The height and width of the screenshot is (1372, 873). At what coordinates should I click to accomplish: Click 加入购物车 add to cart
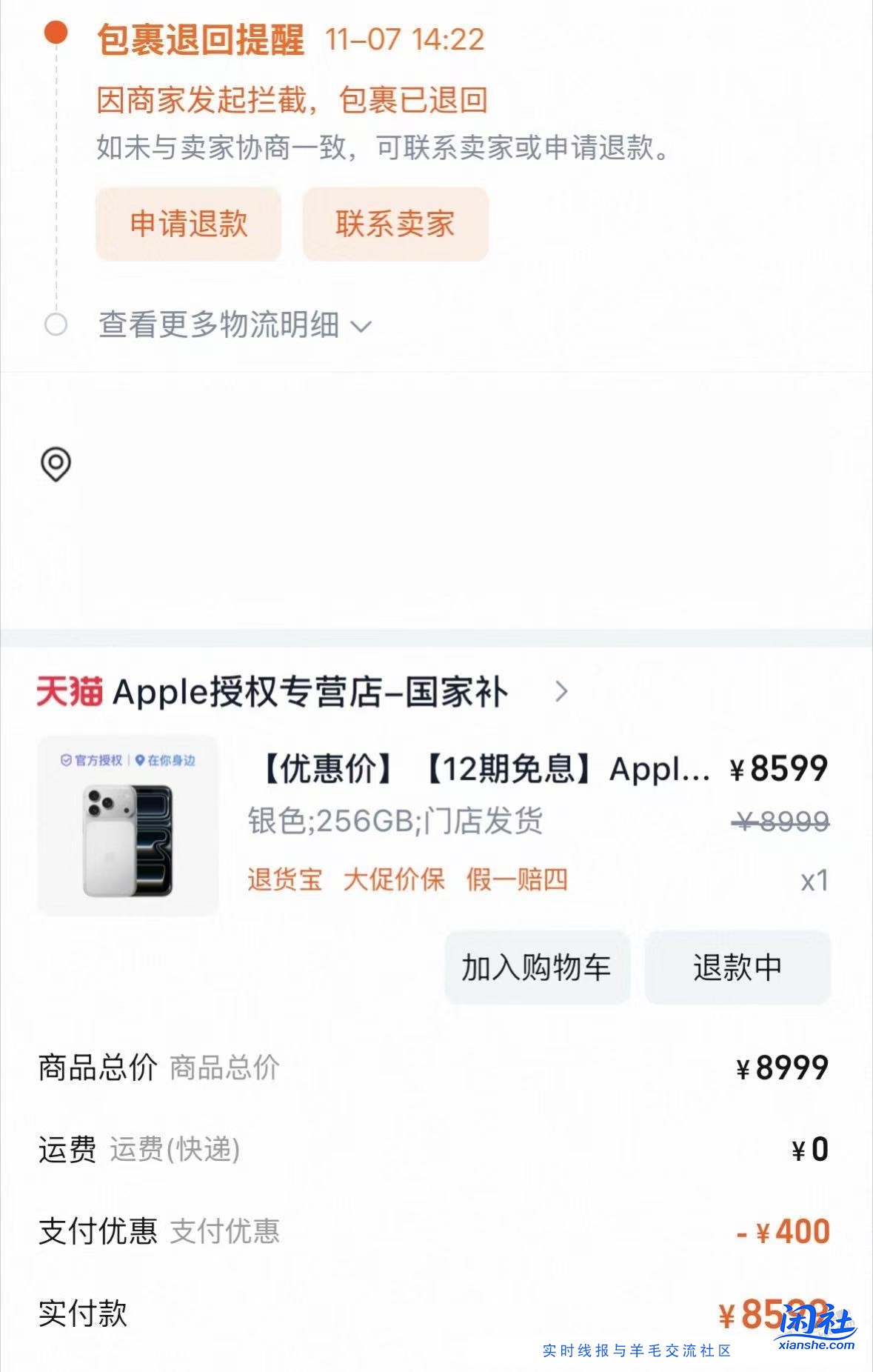(x=536, y=967)
